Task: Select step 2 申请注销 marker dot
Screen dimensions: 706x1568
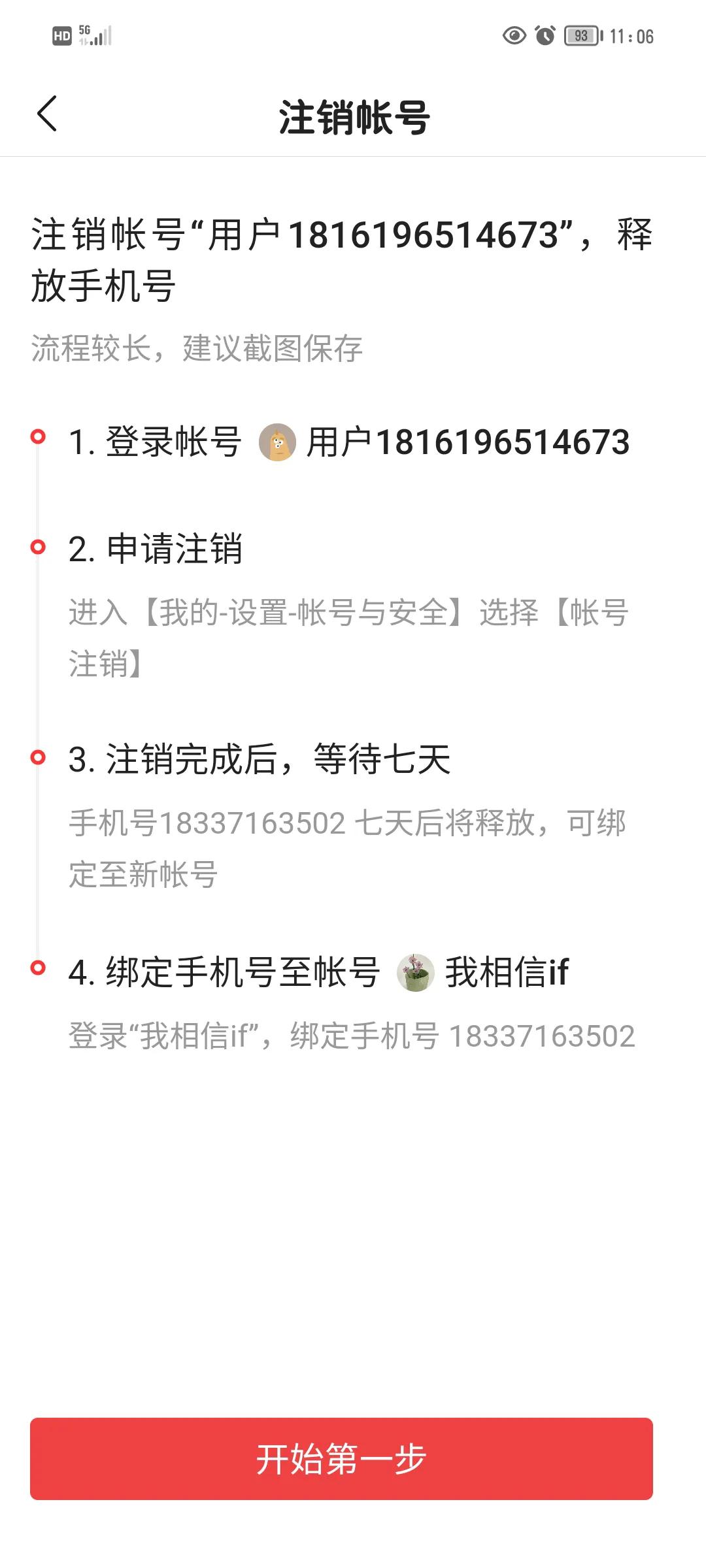Action: [39, 546]
